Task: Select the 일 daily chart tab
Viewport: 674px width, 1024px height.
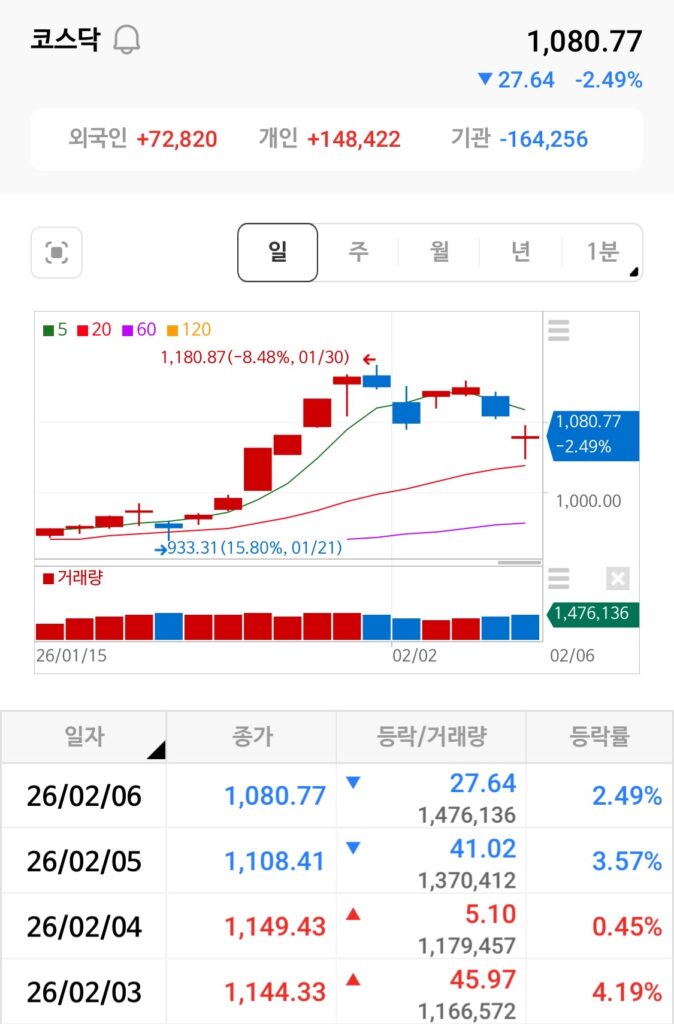Action: click(277, 252)
